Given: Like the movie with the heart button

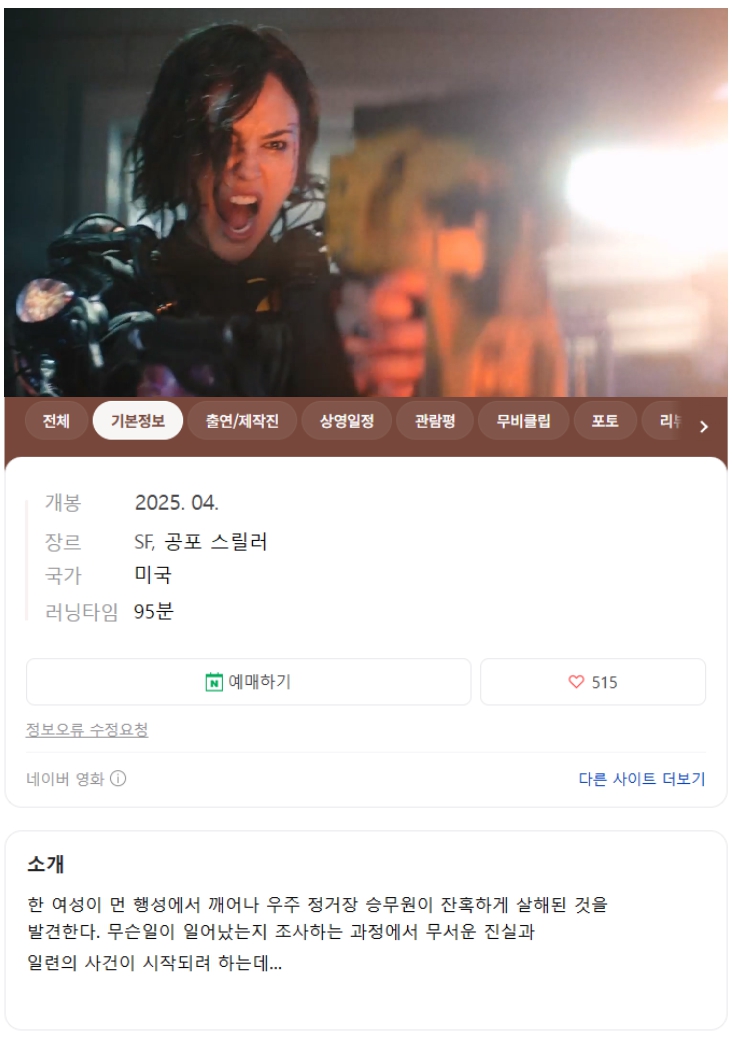Looking at the screenshot, I should (592, 682).
